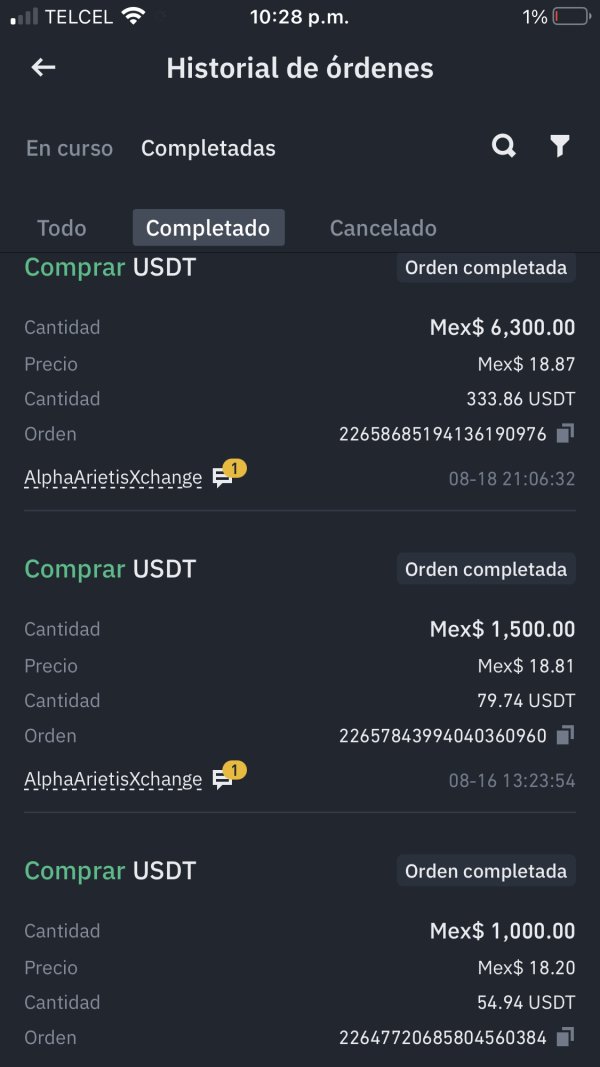Select the Completadas tab
The height and width of the screenshot is (1067, 600).
coord(208,148)
